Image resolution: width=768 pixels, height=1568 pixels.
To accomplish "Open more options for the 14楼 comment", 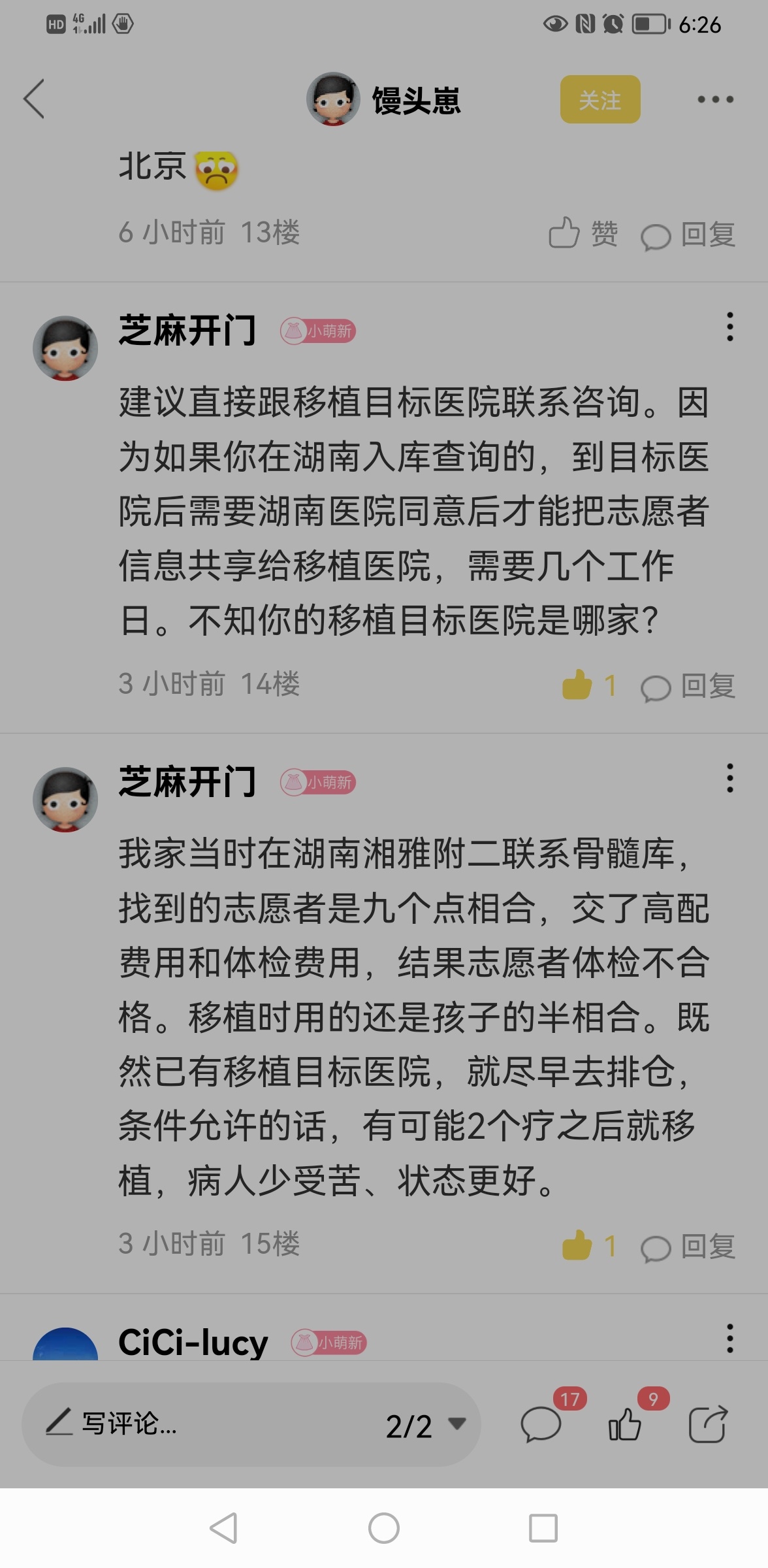I will point(729,327).
